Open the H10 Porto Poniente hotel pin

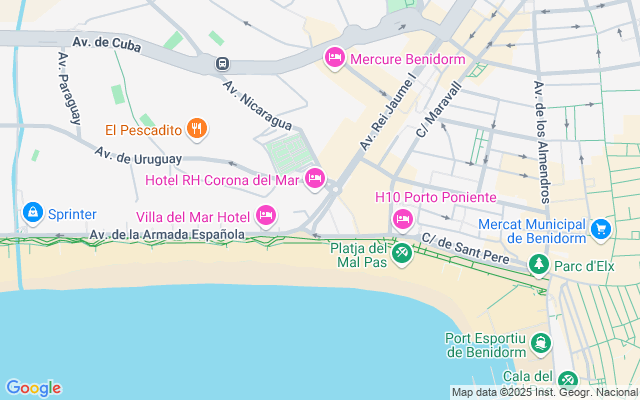(402, 218)
